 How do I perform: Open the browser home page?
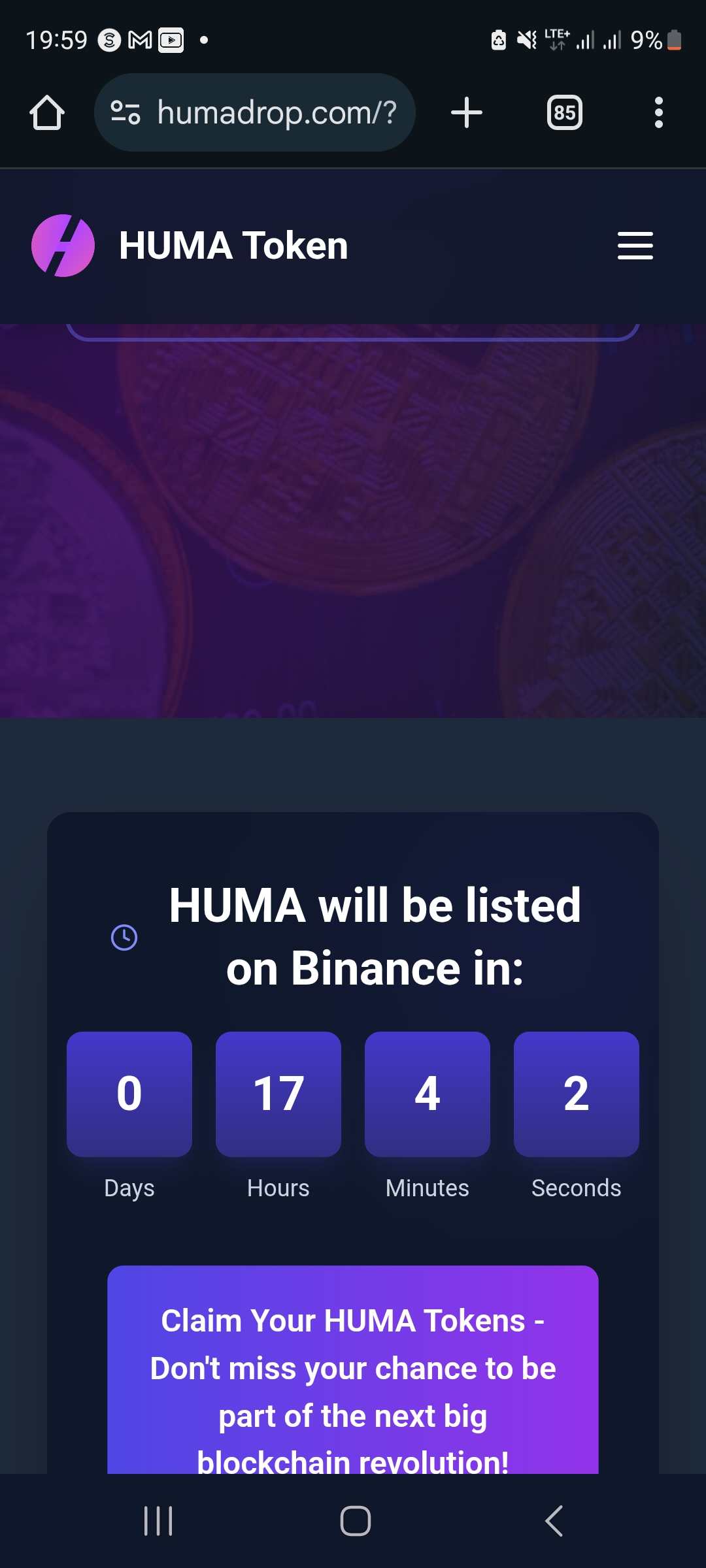pyautogui.click(x=47, y=112)
